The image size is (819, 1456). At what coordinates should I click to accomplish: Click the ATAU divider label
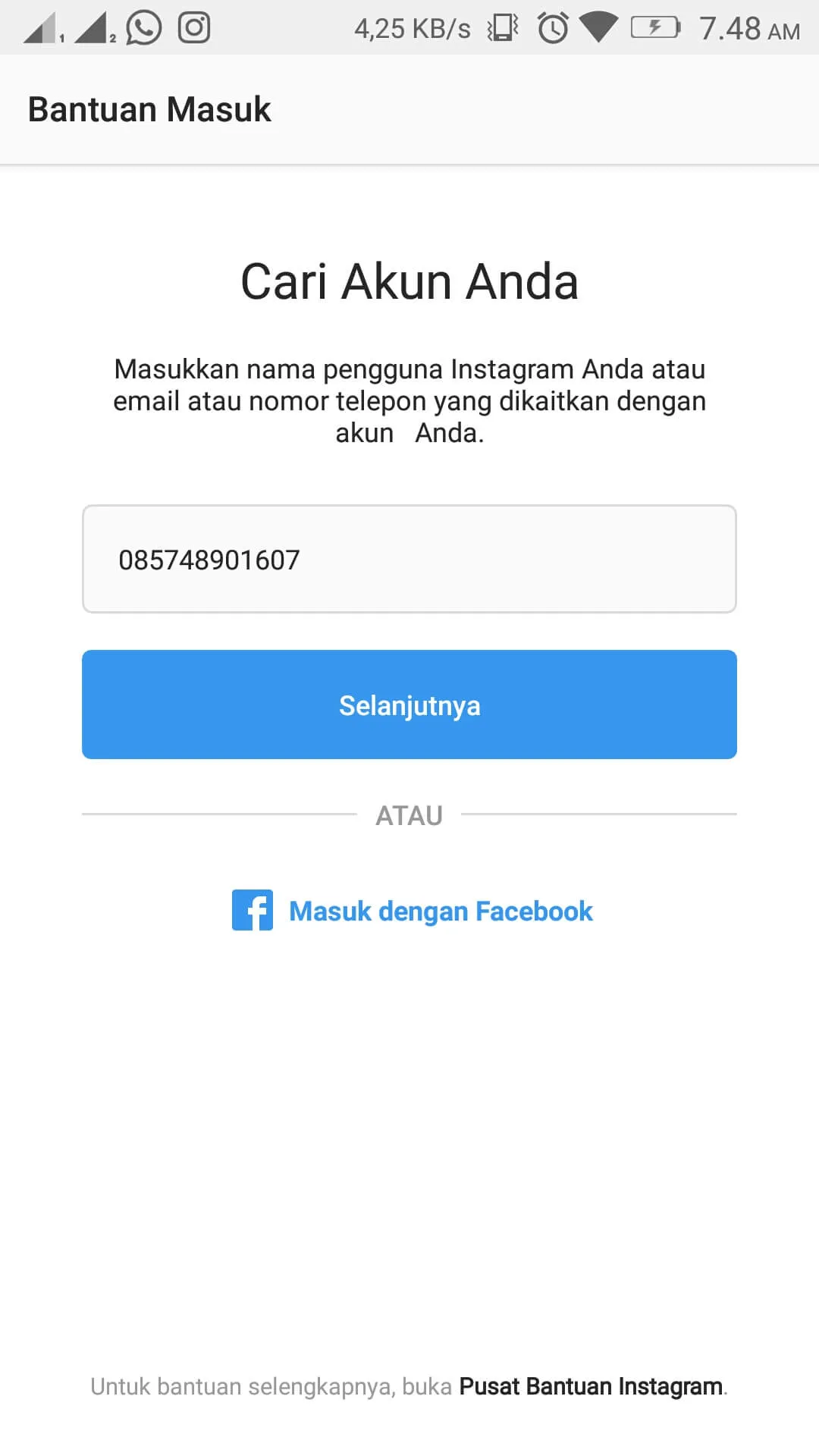(x=409, y=814)
